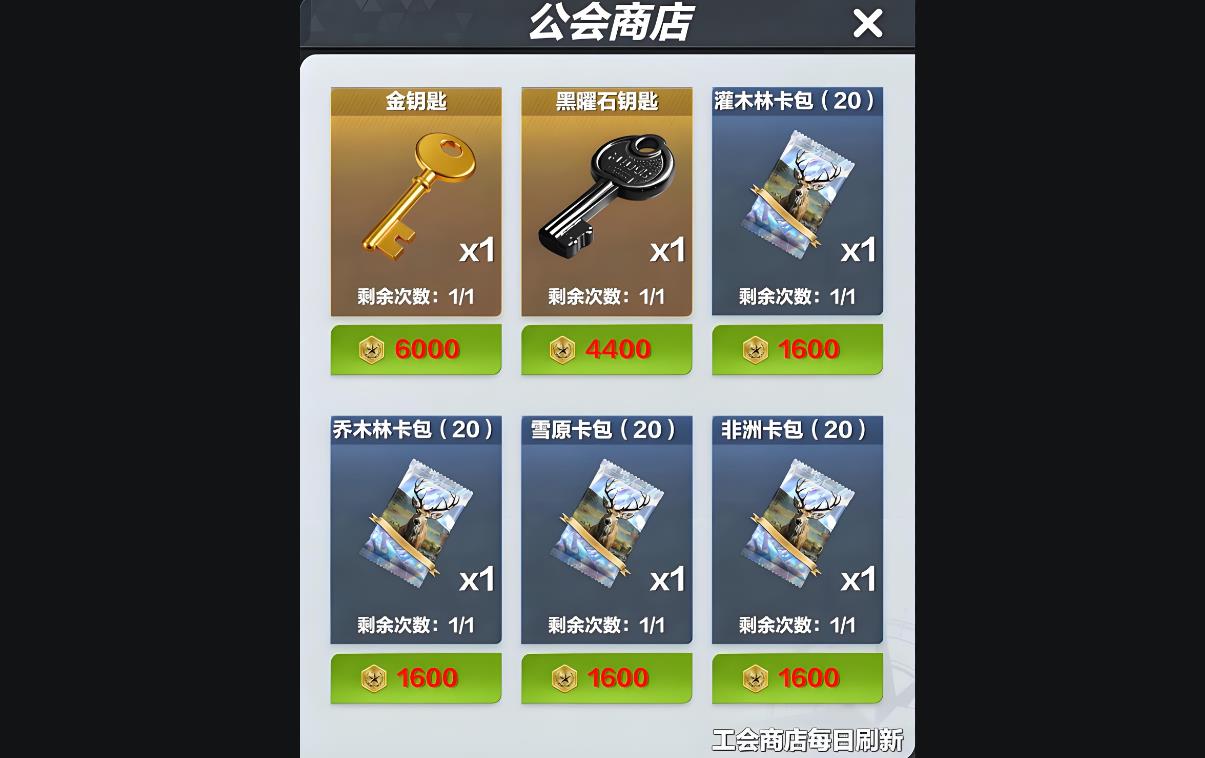Purchase 灌木林卡包 for 1600

click(x=797, y=350)
